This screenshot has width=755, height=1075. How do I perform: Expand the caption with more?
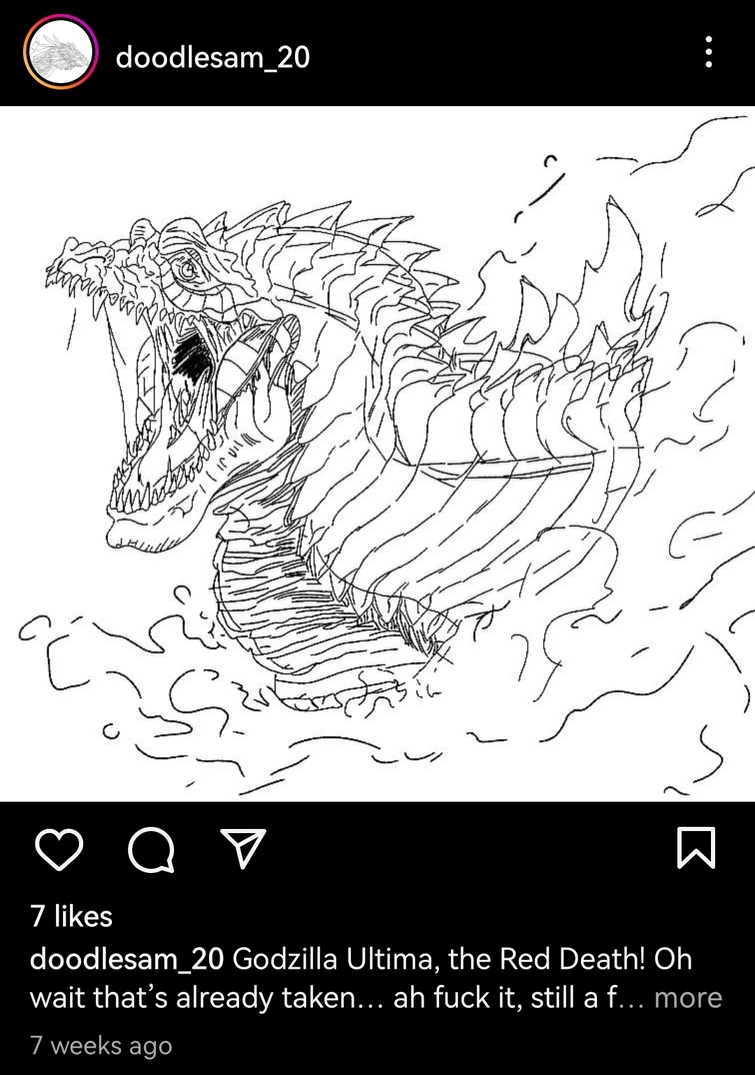pos(687,997)
